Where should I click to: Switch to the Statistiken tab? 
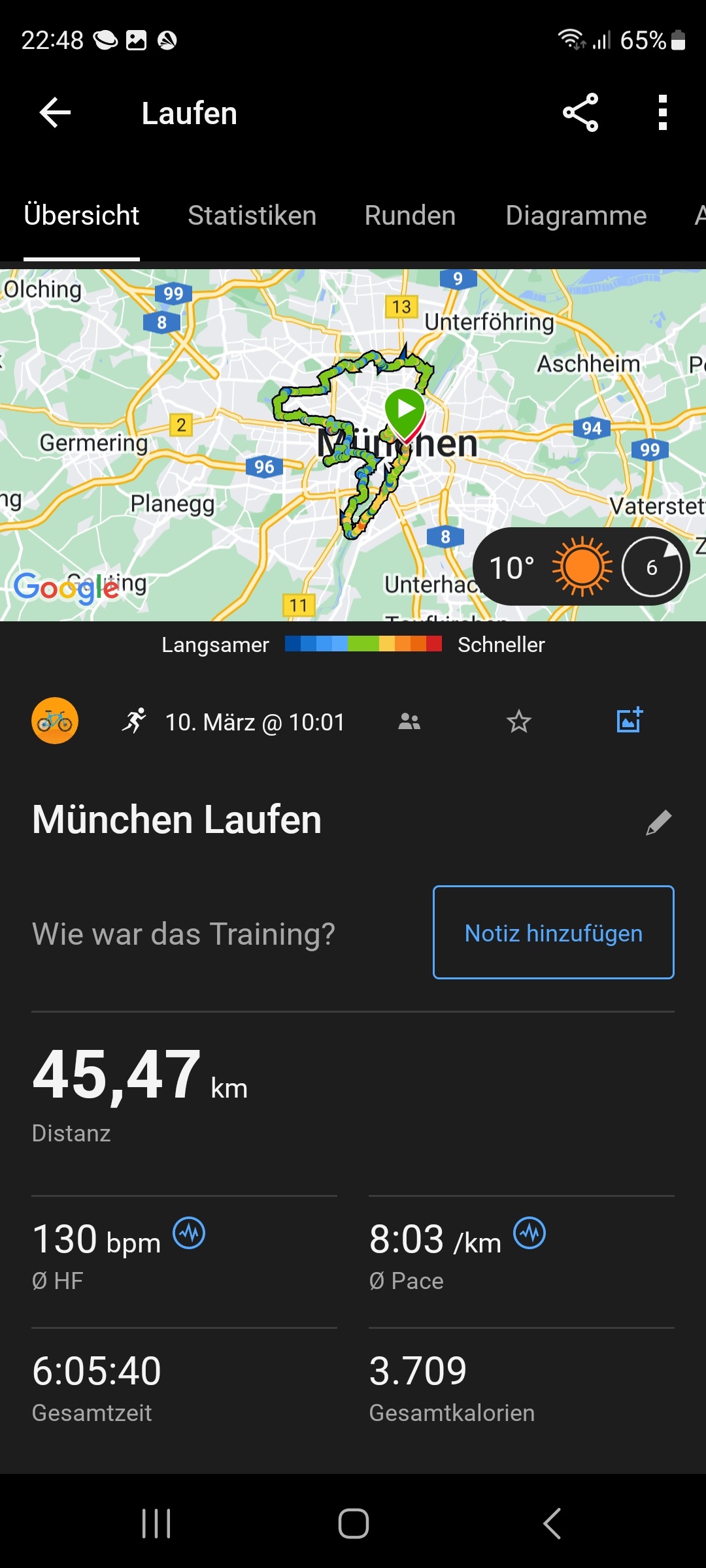click(252, 216)
